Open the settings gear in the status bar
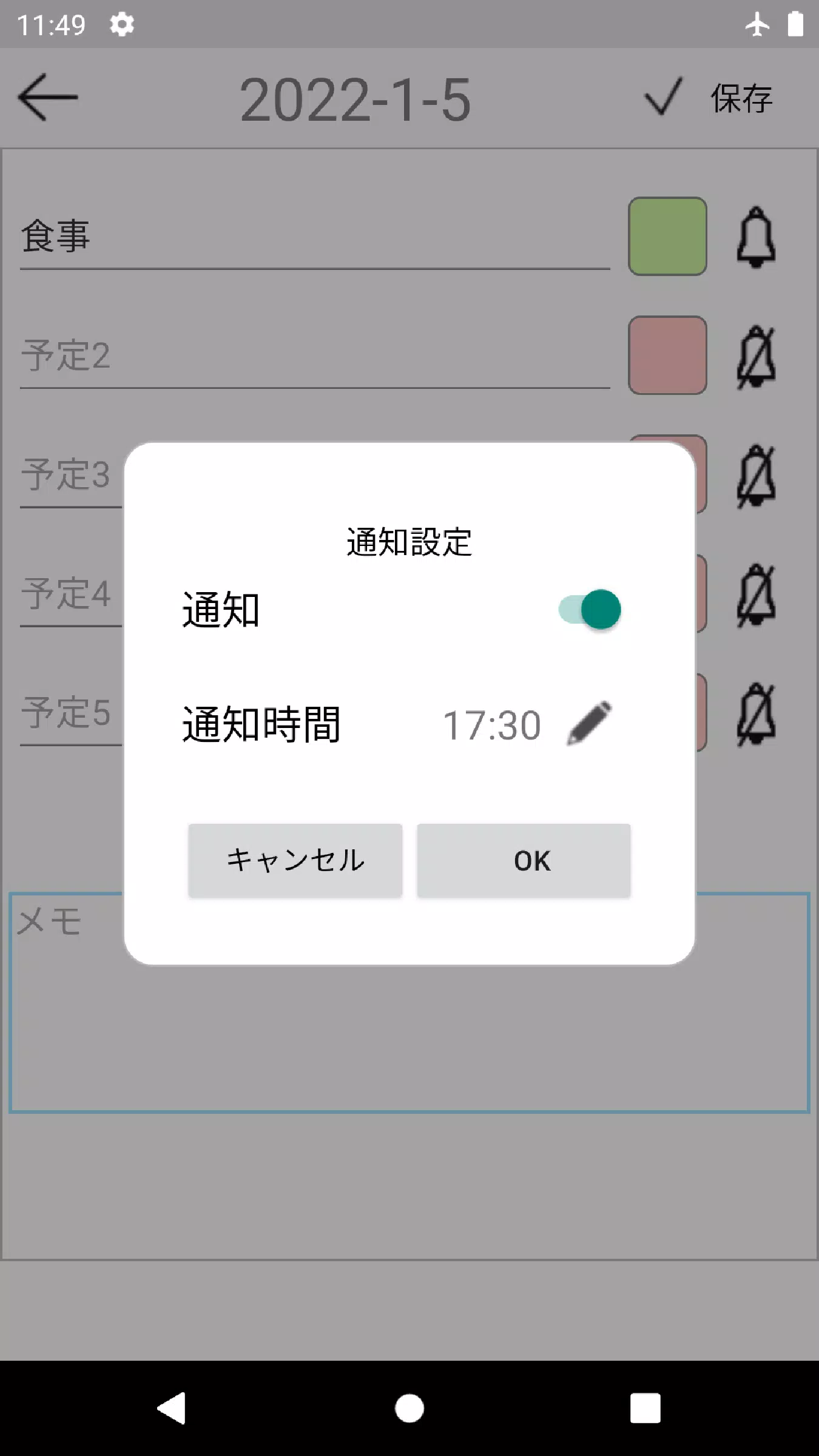The width and height of the screenshot is (819, 1456). pos(121,24)
